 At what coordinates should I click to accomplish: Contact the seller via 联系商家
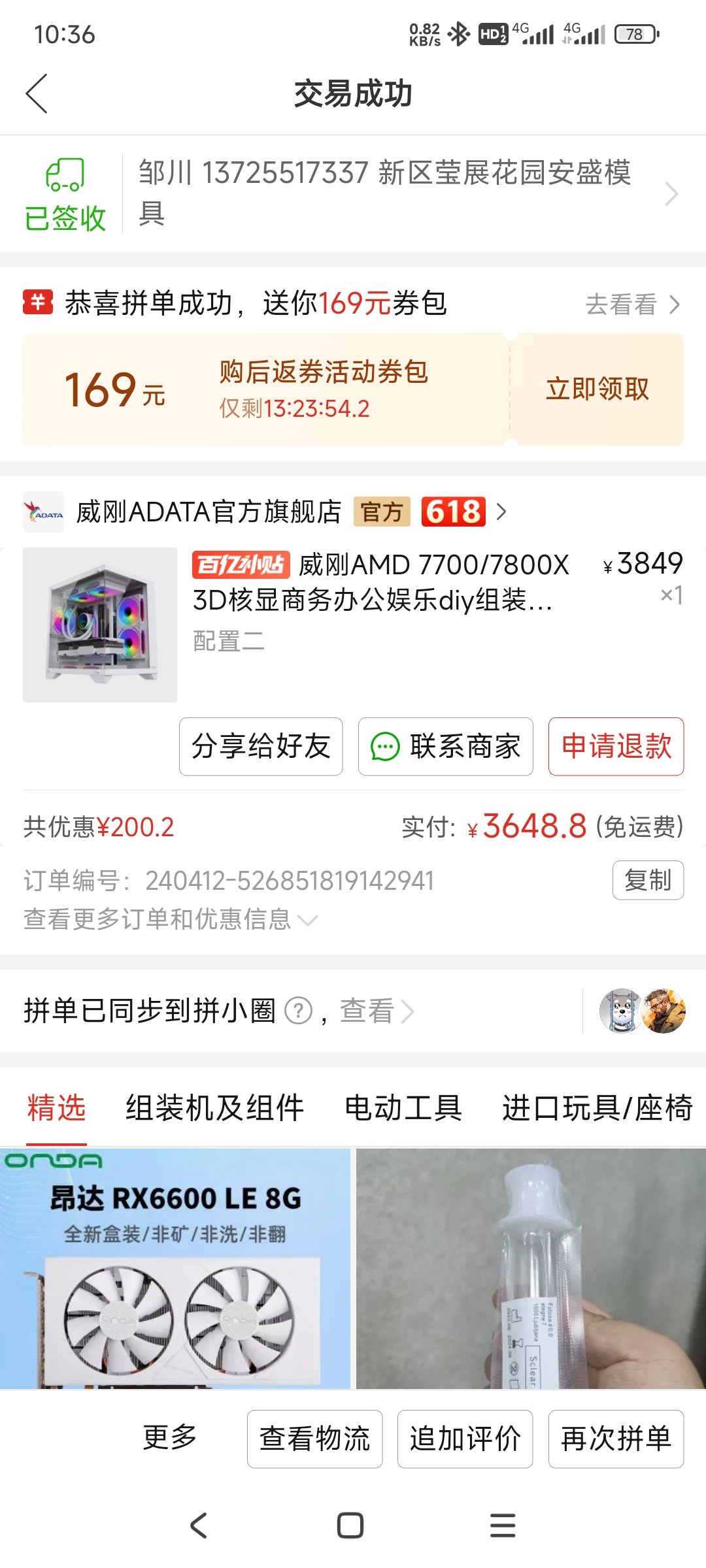[x=446, y=746]
